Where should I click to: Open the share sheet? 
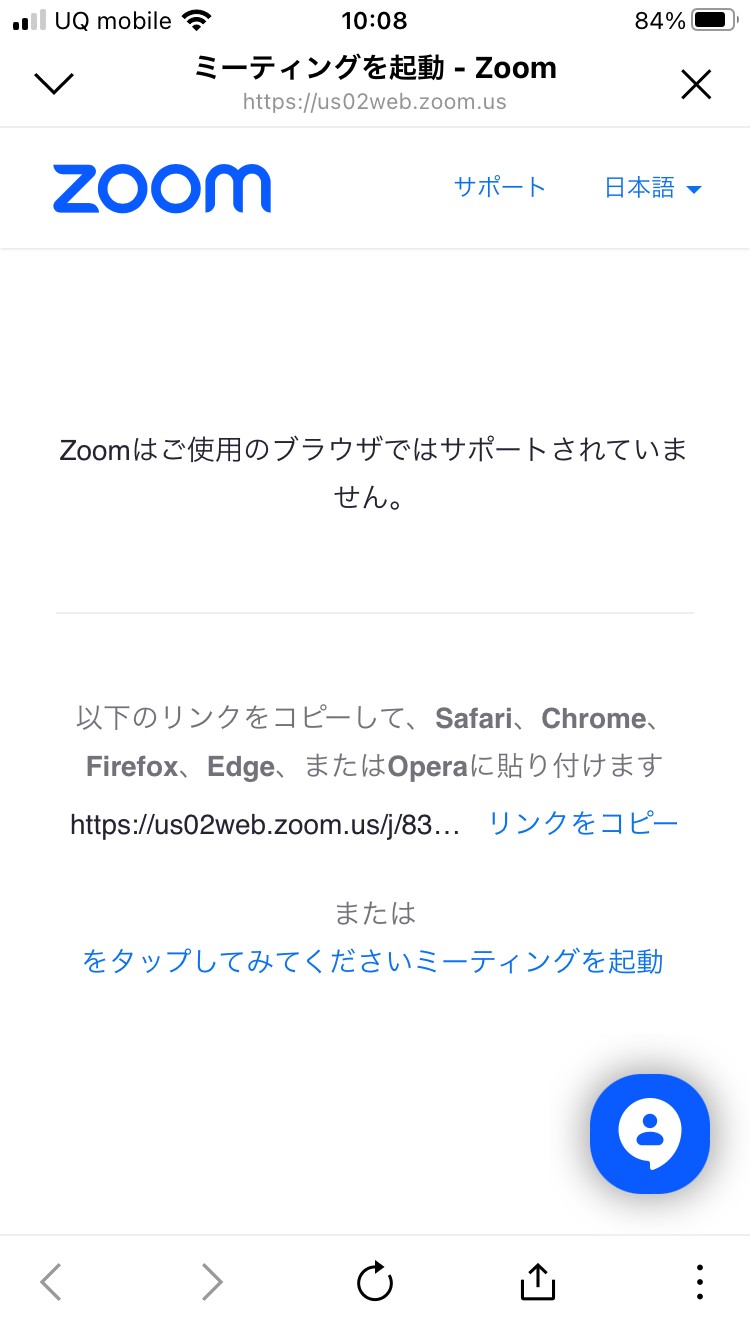click(537, 1280)
